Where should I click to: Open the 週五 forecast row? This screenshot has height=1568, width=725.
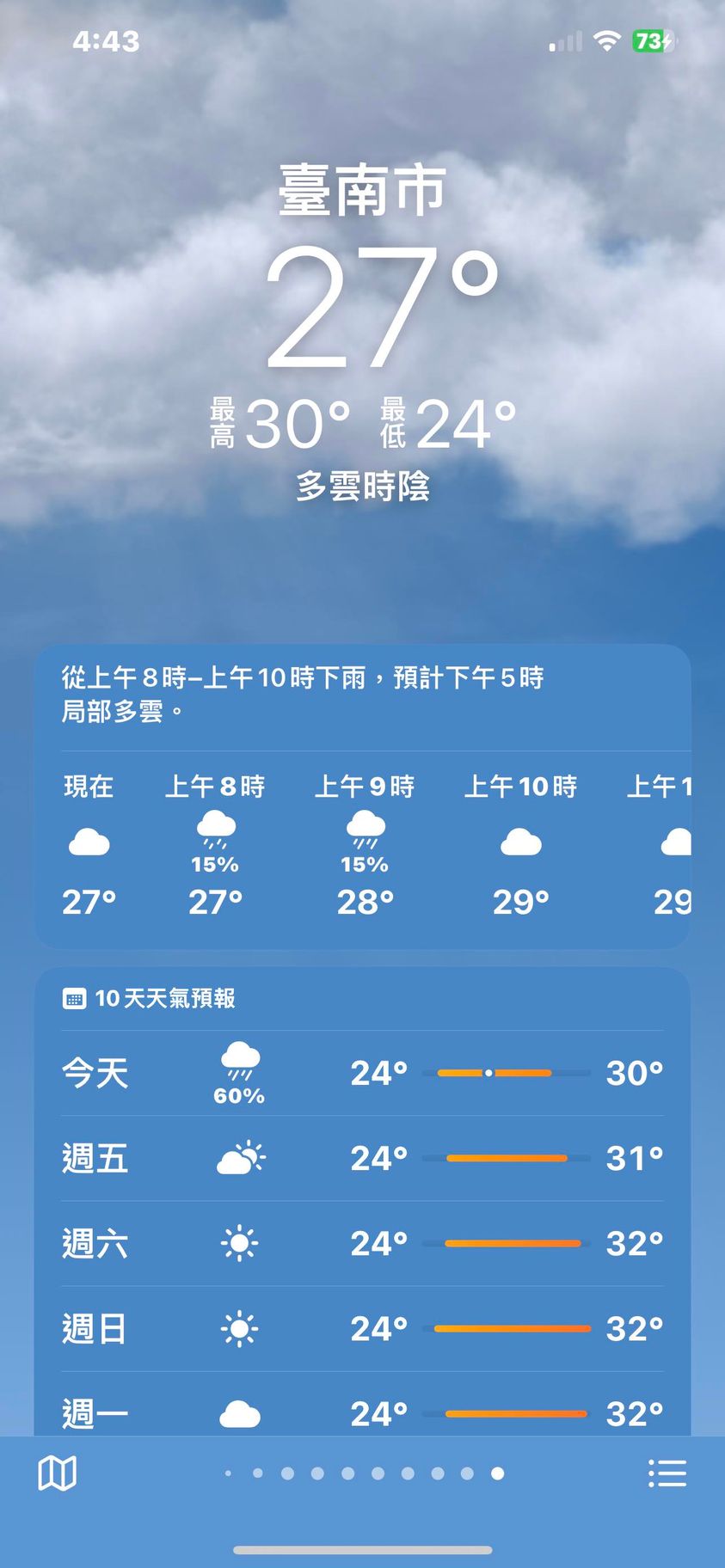point(362,1158)
